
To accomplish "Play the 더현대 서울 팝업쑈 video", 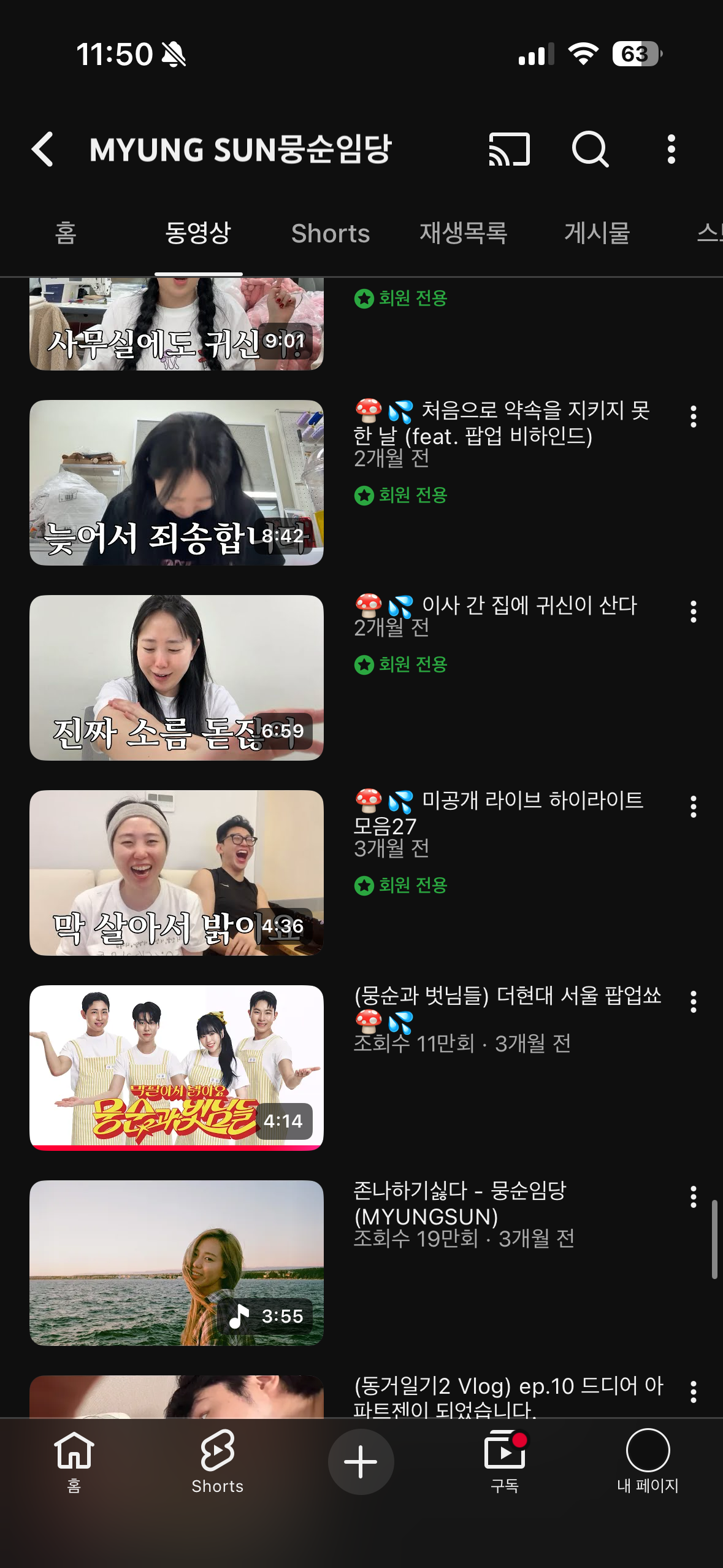I will [x=177, y=1068].
